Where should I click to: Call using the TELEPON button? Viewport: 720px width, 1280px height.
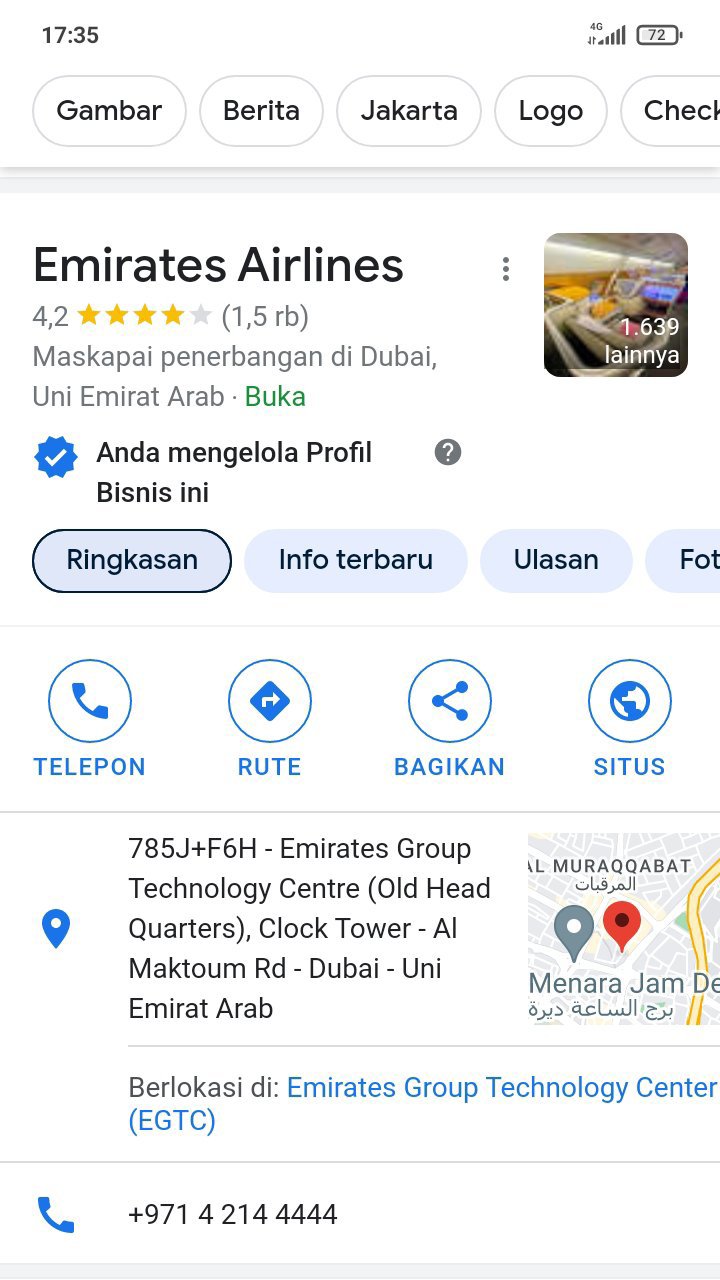coord(90,719)
